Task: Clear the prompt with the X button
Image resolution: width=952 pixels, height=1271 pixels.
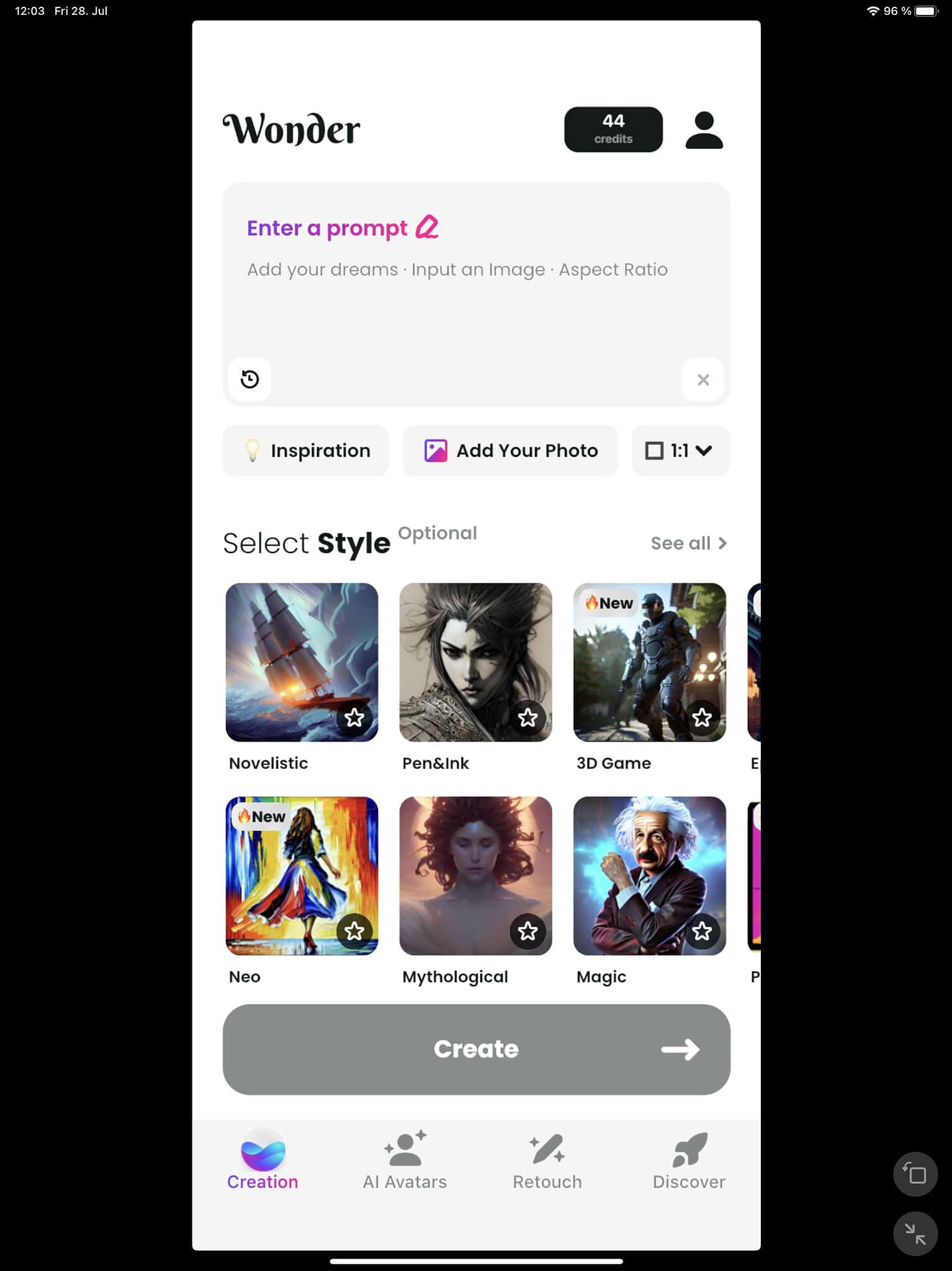Action: coord(703,379)
